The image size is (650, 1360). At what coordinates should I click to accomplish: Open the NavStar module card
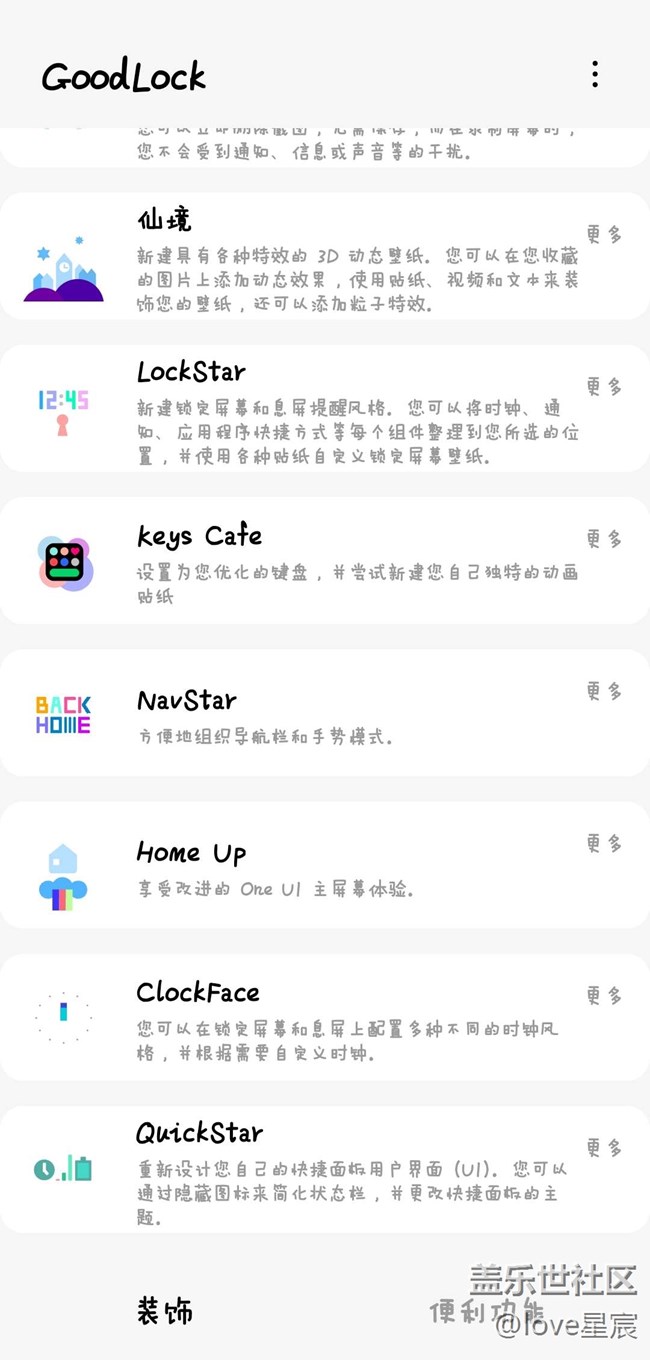tap(300, 714)
